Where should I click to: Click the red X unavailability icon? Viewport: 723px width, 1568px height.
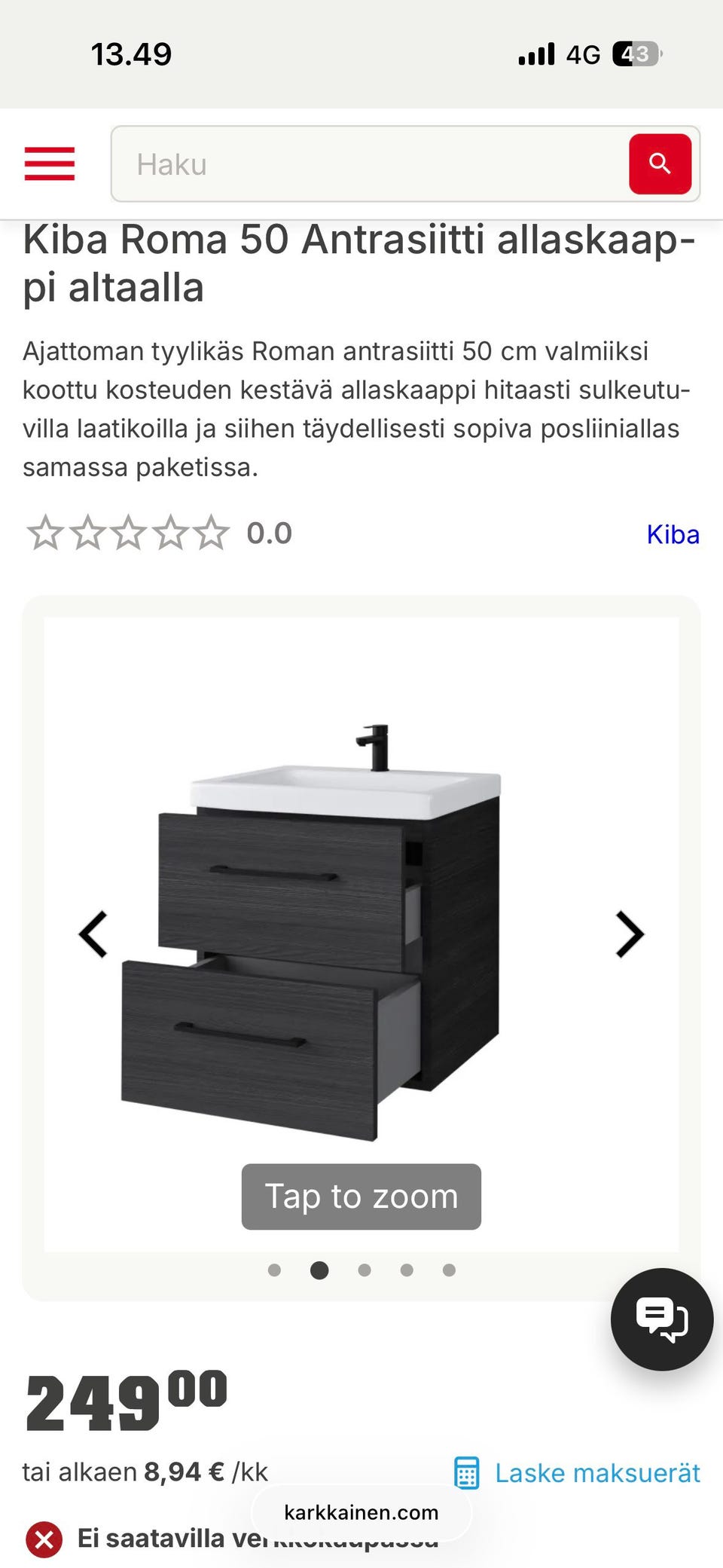coord(44,1539)
